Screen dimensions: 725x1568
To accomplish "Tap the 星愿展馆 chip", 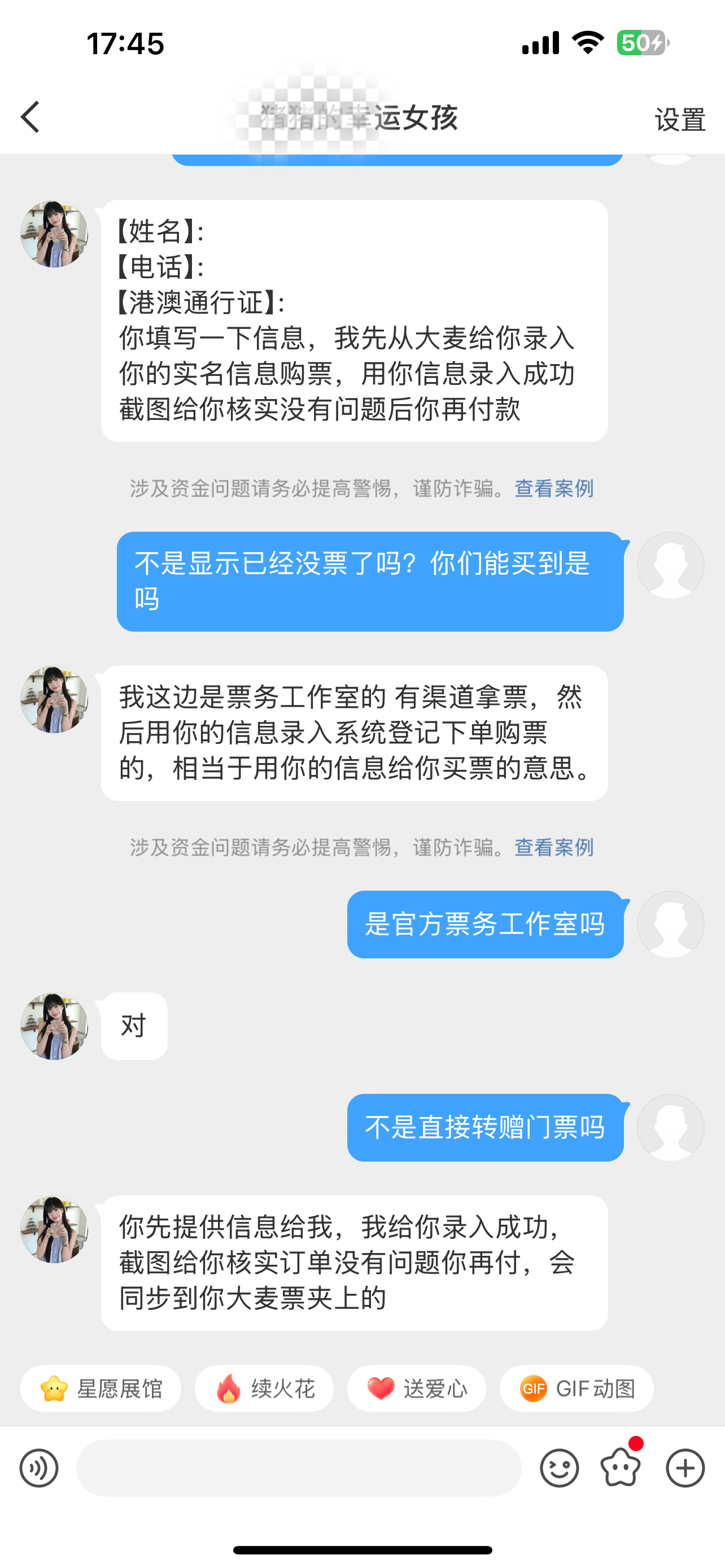I will coord(101,1389).
